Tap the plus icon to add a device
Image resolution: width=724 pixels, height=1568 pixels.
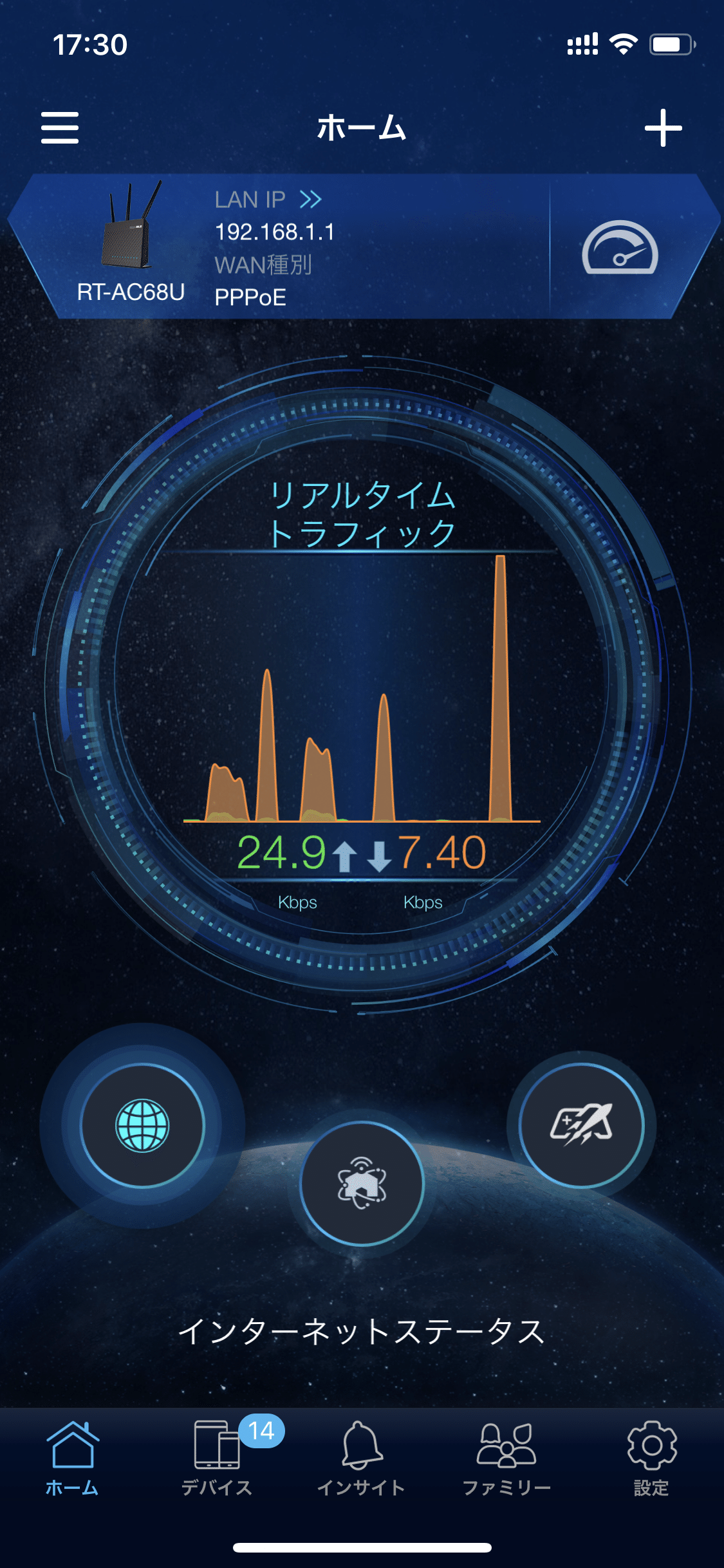[663, 127]
